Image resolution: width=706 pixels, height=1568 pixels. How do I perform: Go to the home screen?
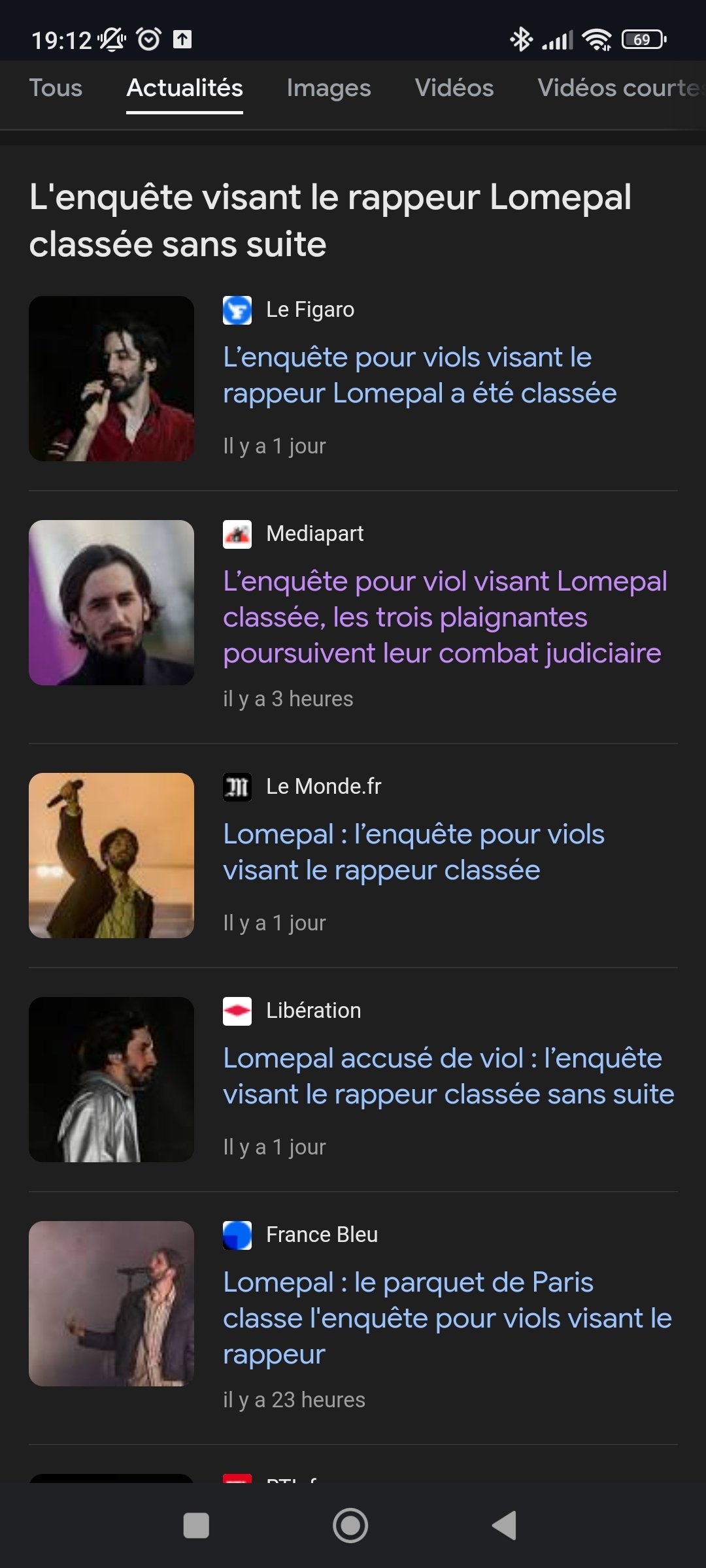(350, 1526)
